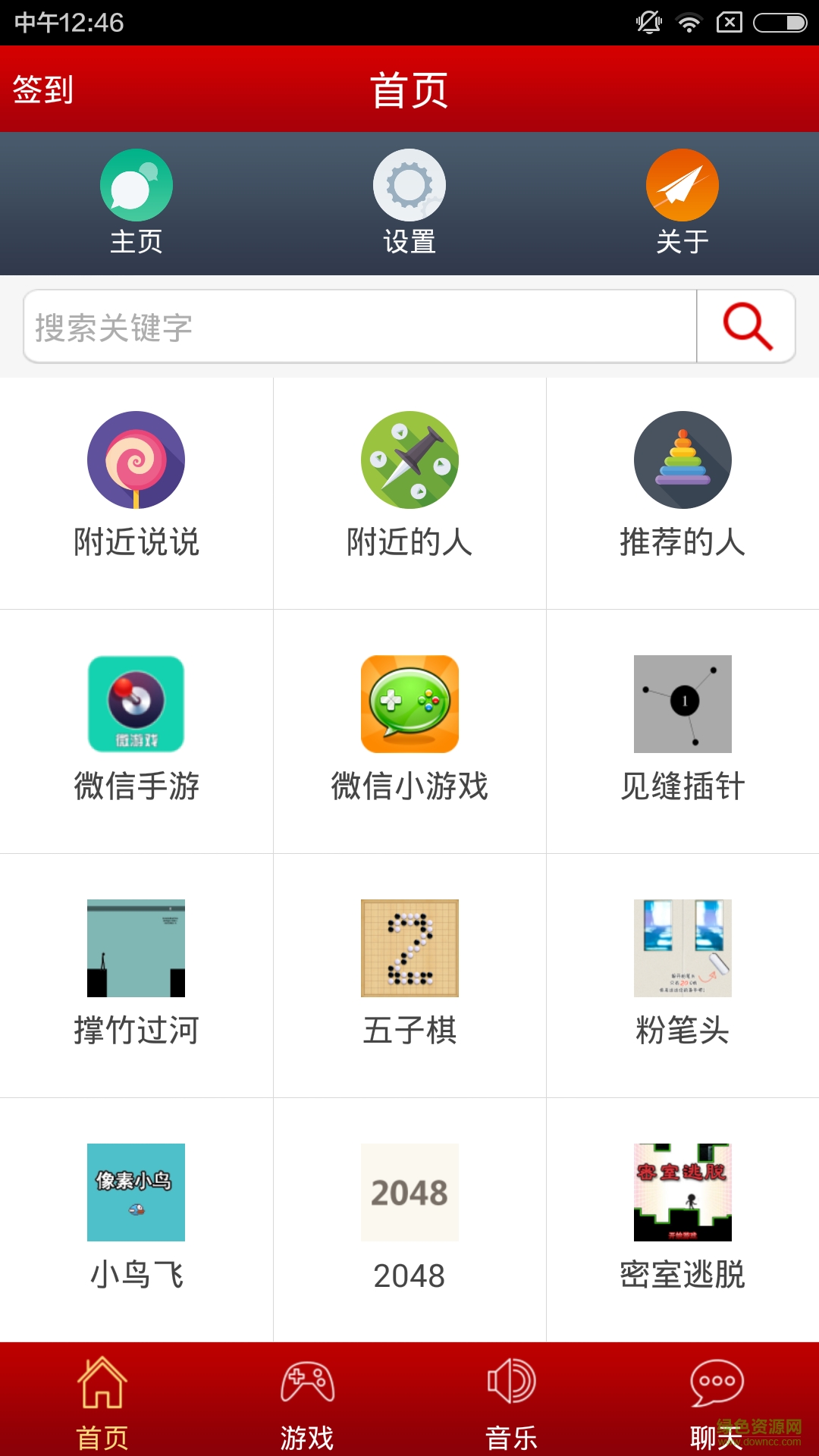This screenshot has height=1456, width=819.
Task: Tap the red magnifier search icon
Action: pos(747,327)
